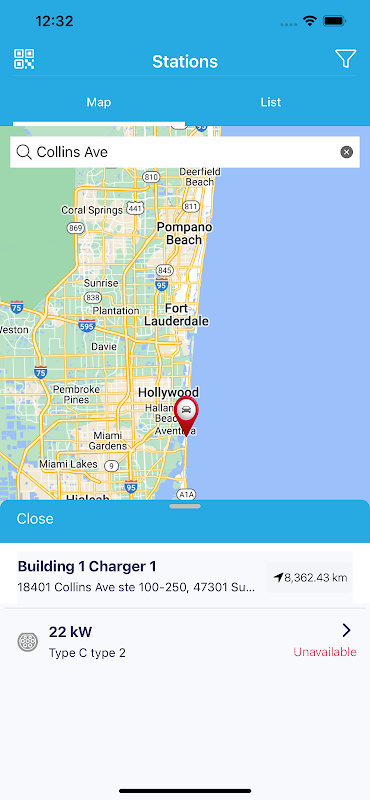Tap the Collins Ave search field
The height and width of the screenshot is (800, 370).
click(185, 152)
